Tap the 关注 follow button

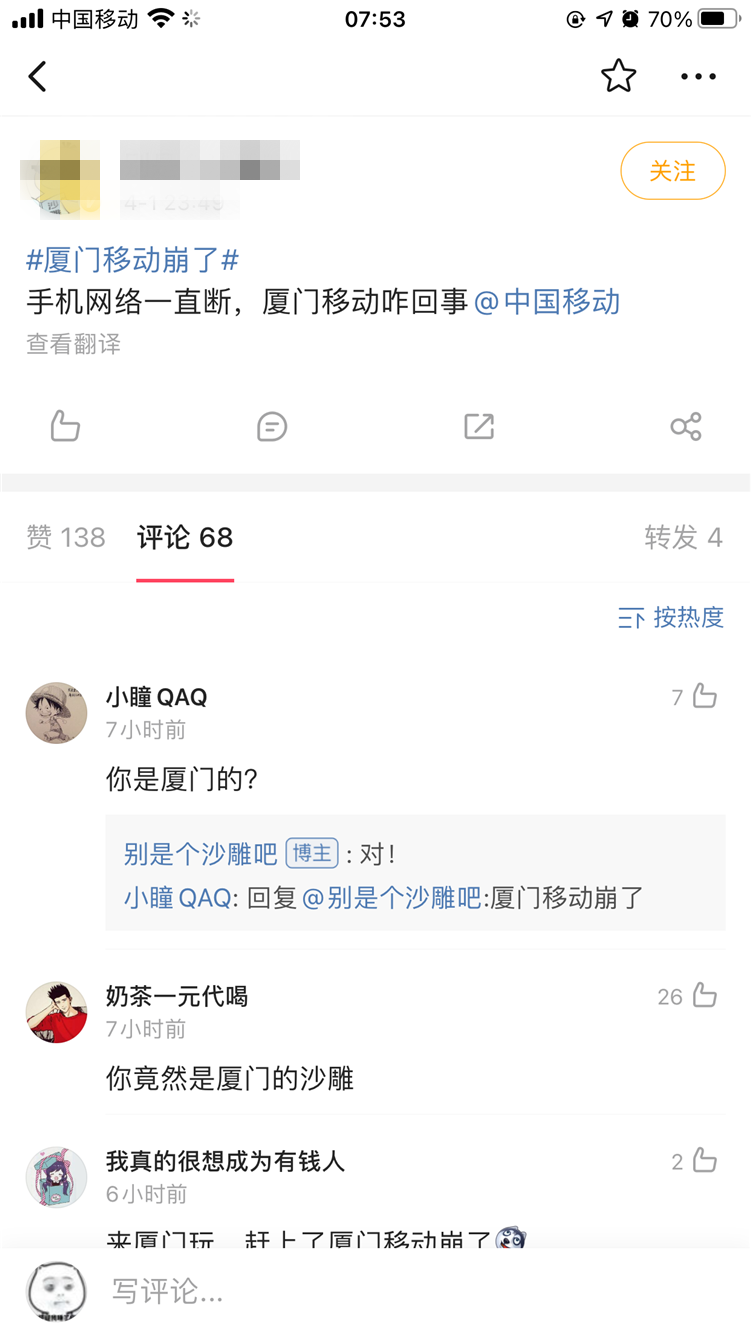[x=672, y=171]
